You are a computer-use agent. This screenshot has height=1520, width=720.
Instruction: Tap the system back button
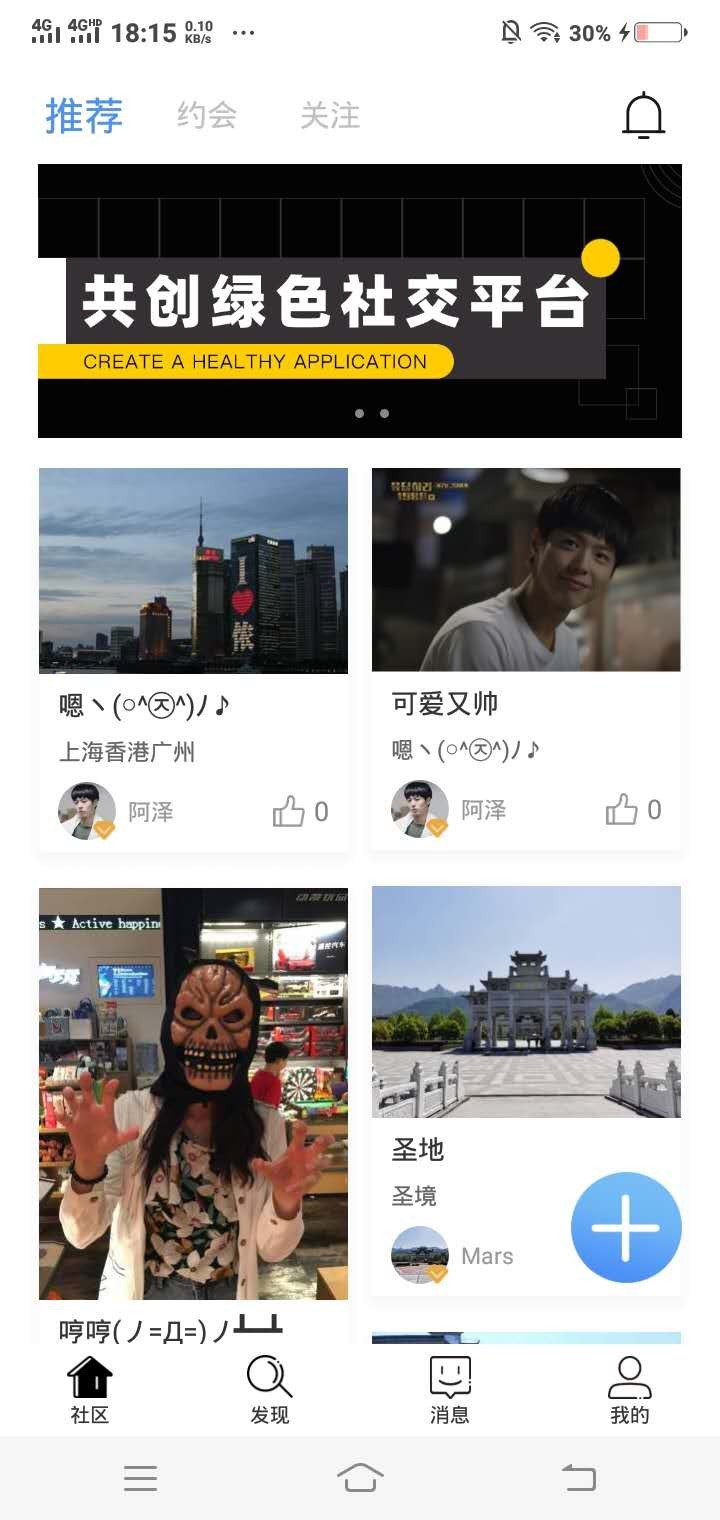click(x=579, y=1477)
